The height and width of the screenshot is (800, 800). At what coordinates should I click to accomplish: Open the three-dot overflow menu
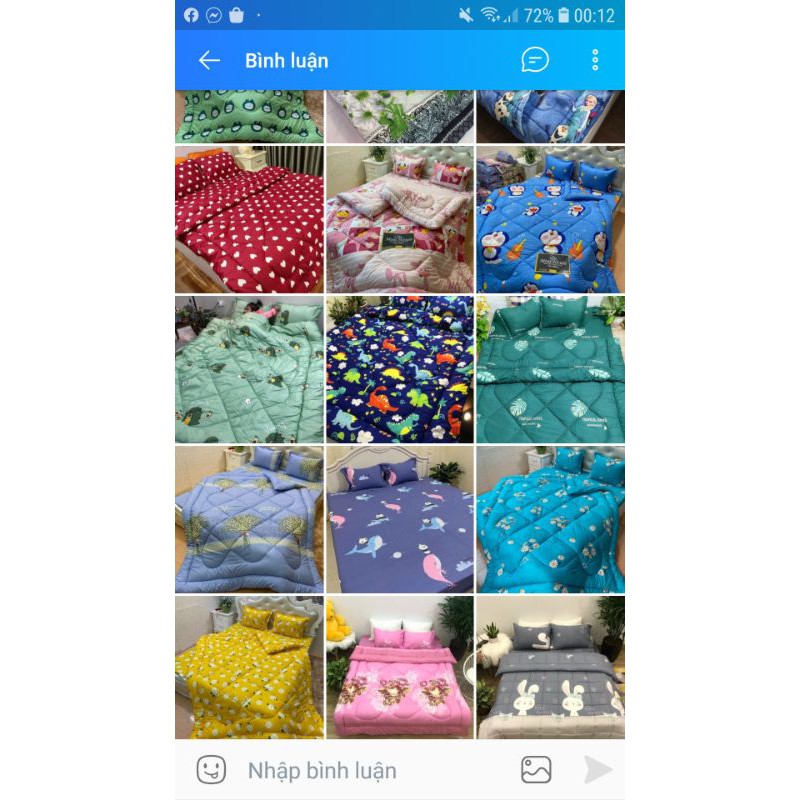click(595, 60)
